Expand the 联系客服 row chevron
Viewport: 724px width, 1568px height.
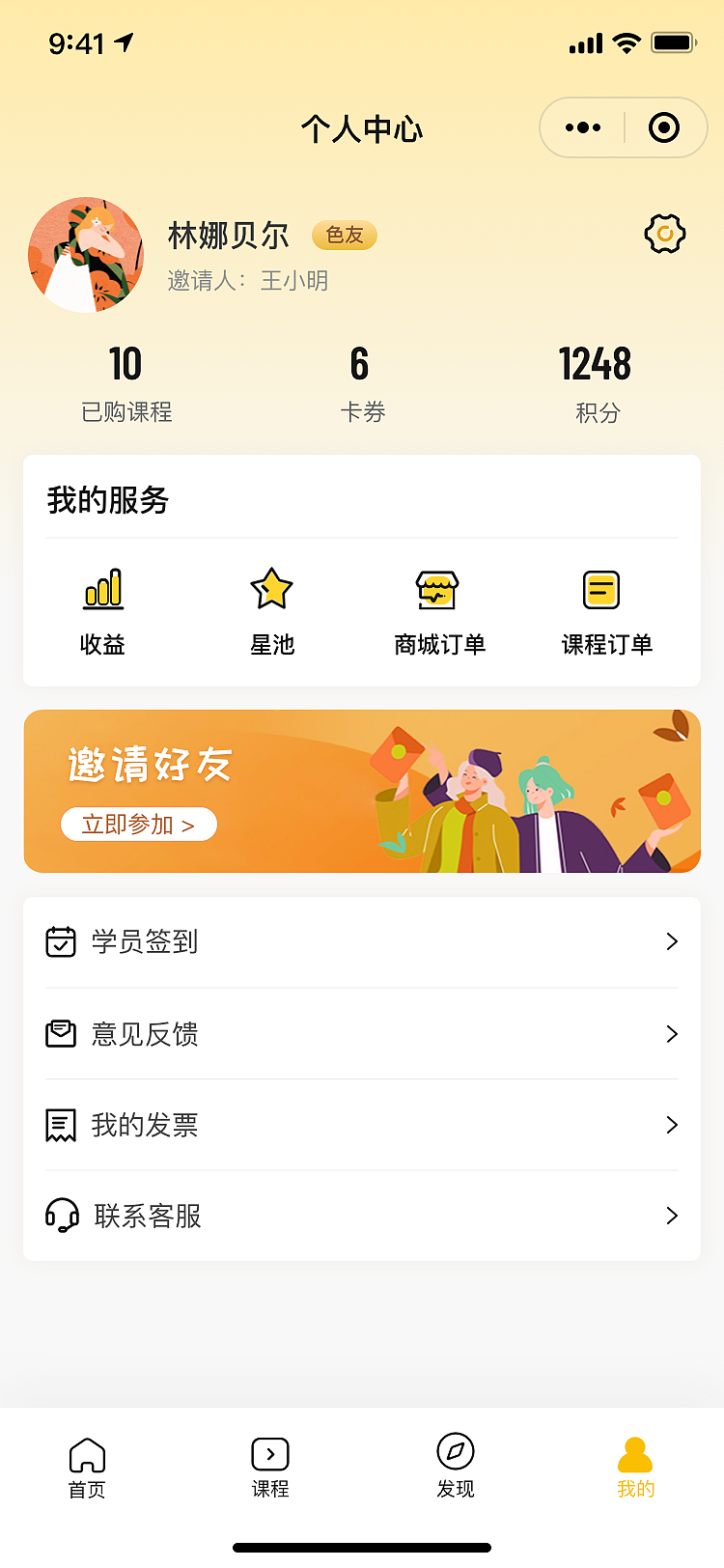point(671,1216)
